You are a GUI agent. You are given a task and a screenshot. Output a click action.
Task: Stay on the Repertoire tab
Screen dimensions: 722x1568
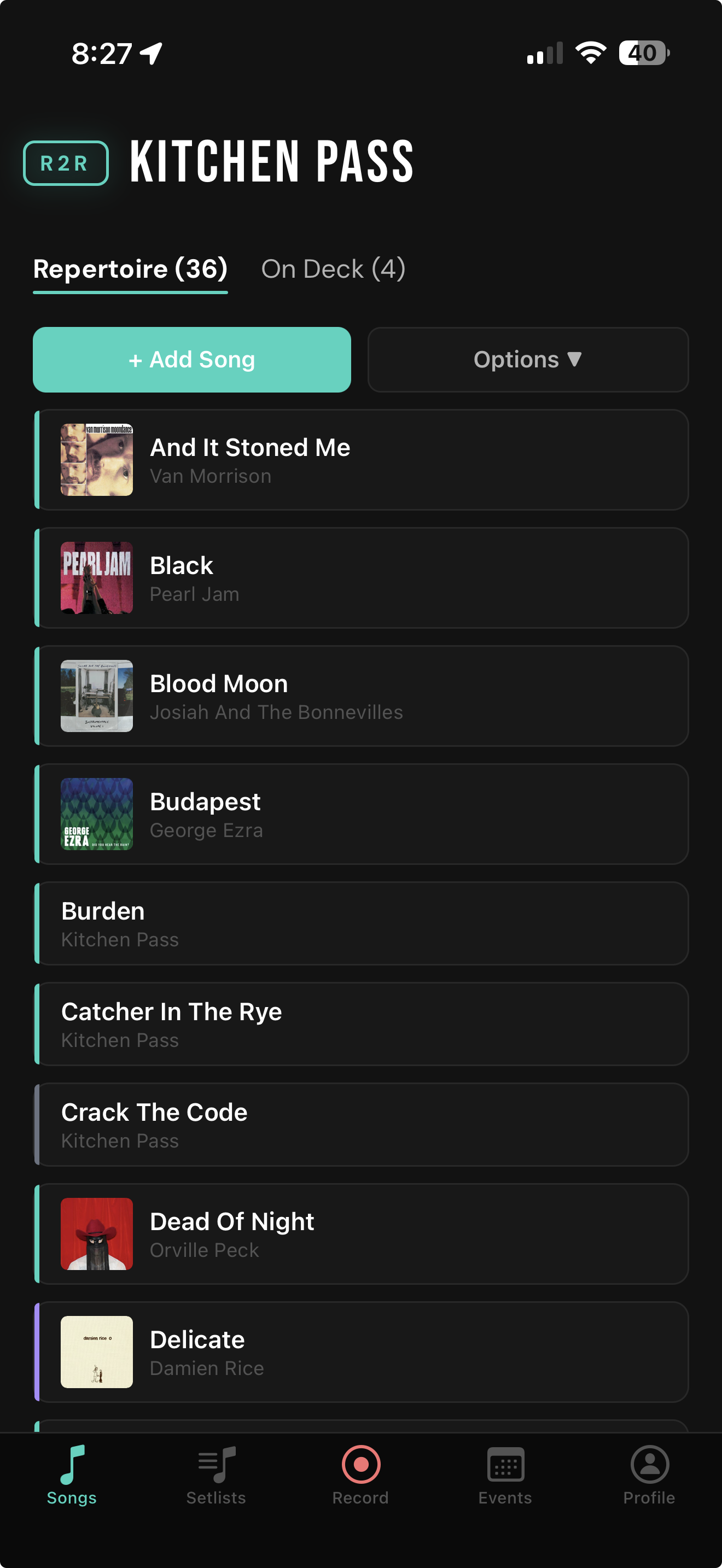coord(130,268)
